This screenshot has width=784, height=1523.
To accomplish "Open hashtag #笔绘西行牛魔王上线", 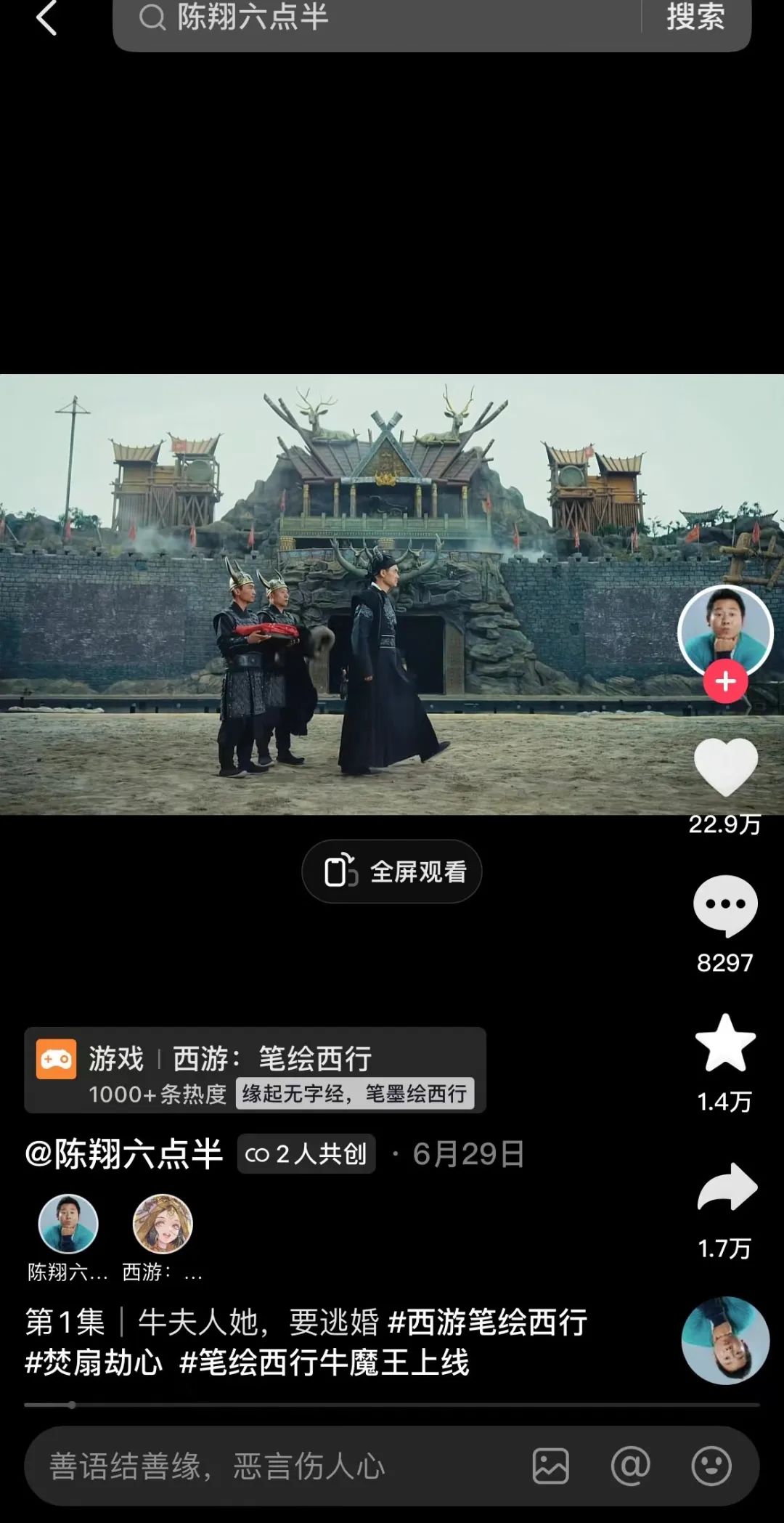I will 324,1362.
